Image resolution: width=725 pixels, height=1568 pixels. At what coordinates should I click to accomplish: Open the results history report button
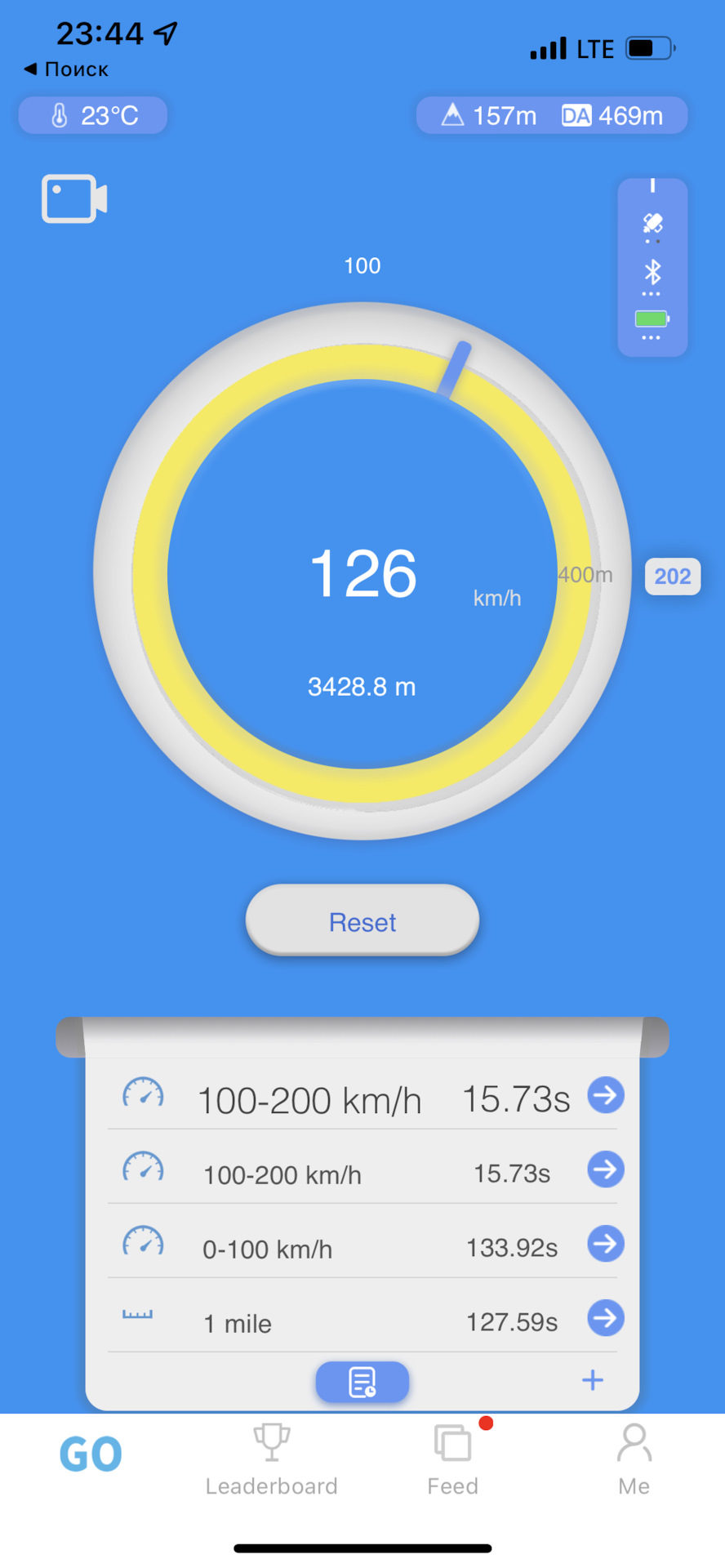[x=362, y=1382]
